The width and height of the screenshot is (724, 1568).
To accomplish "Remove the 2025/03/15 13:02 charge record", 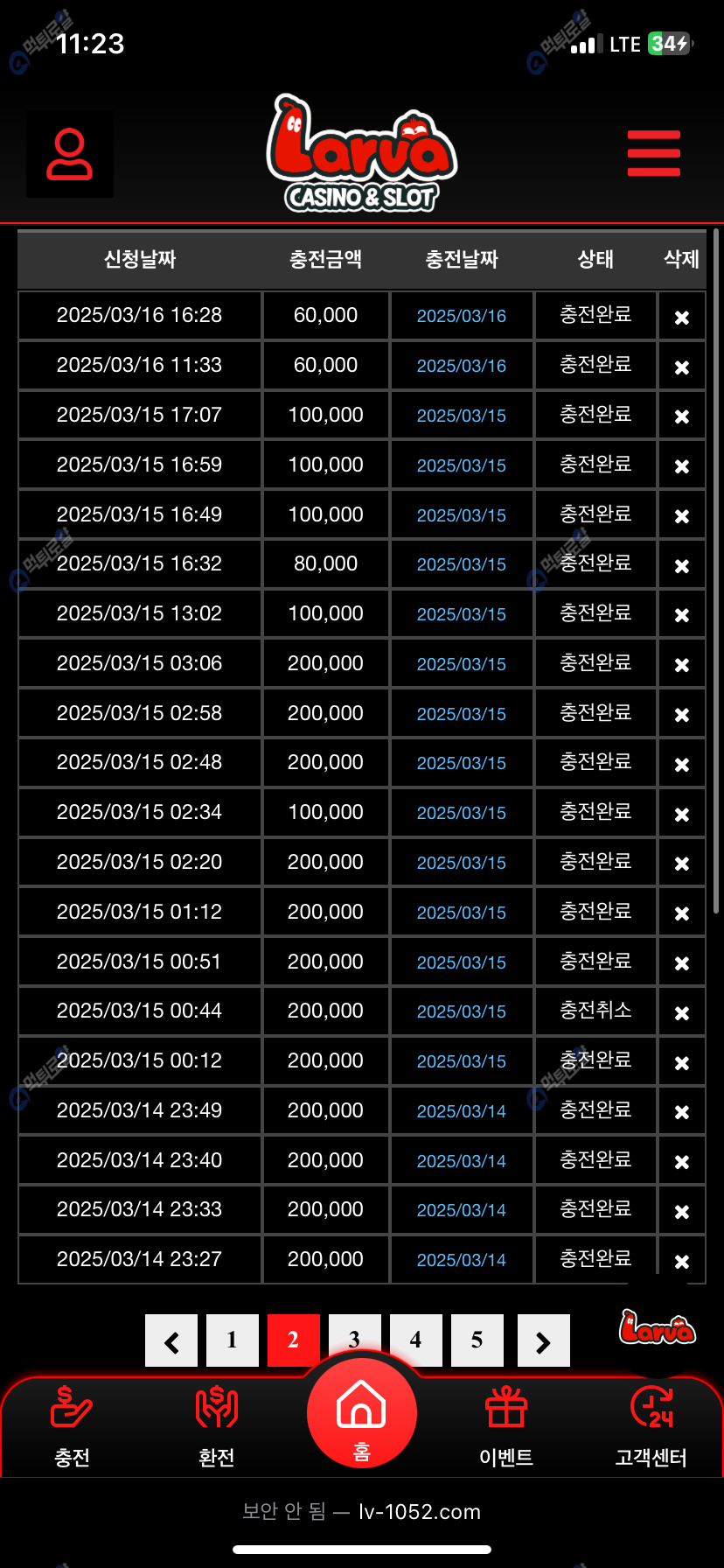I will [682, 615].
